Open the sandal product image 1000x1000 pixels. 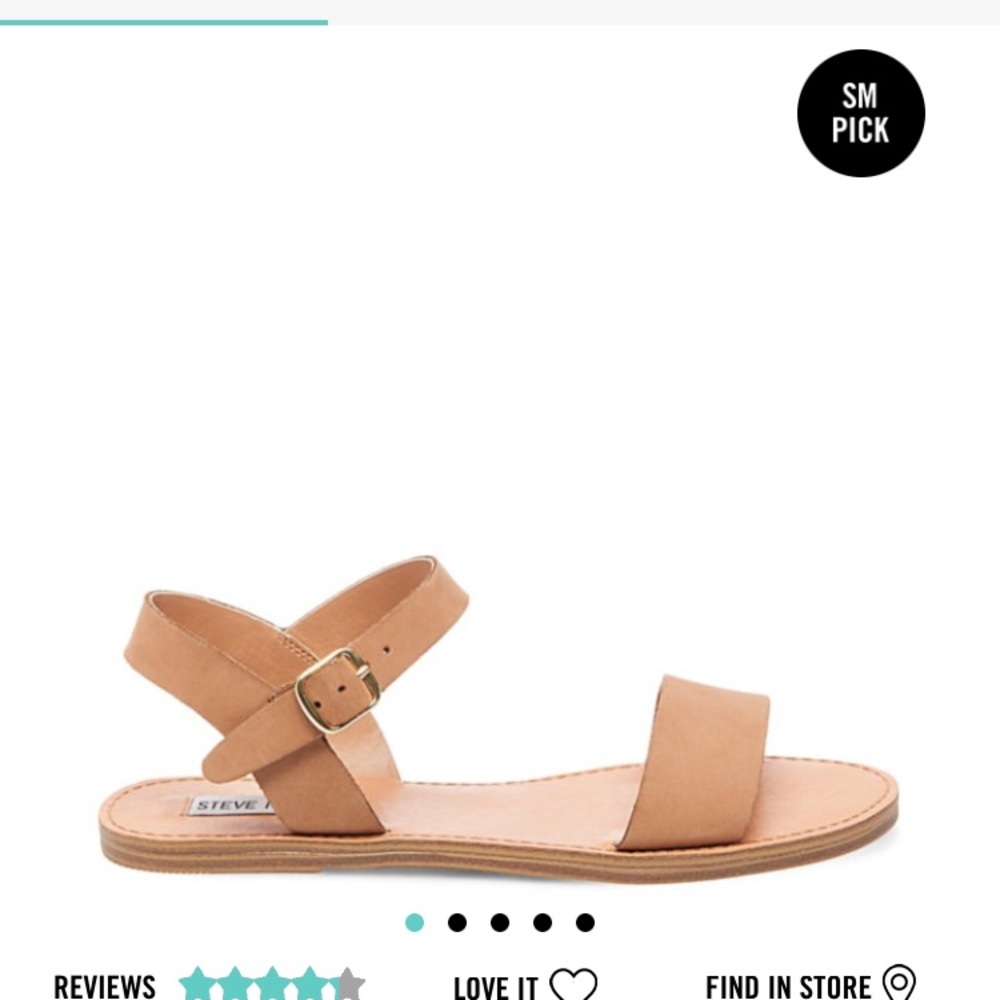point(498,715)
